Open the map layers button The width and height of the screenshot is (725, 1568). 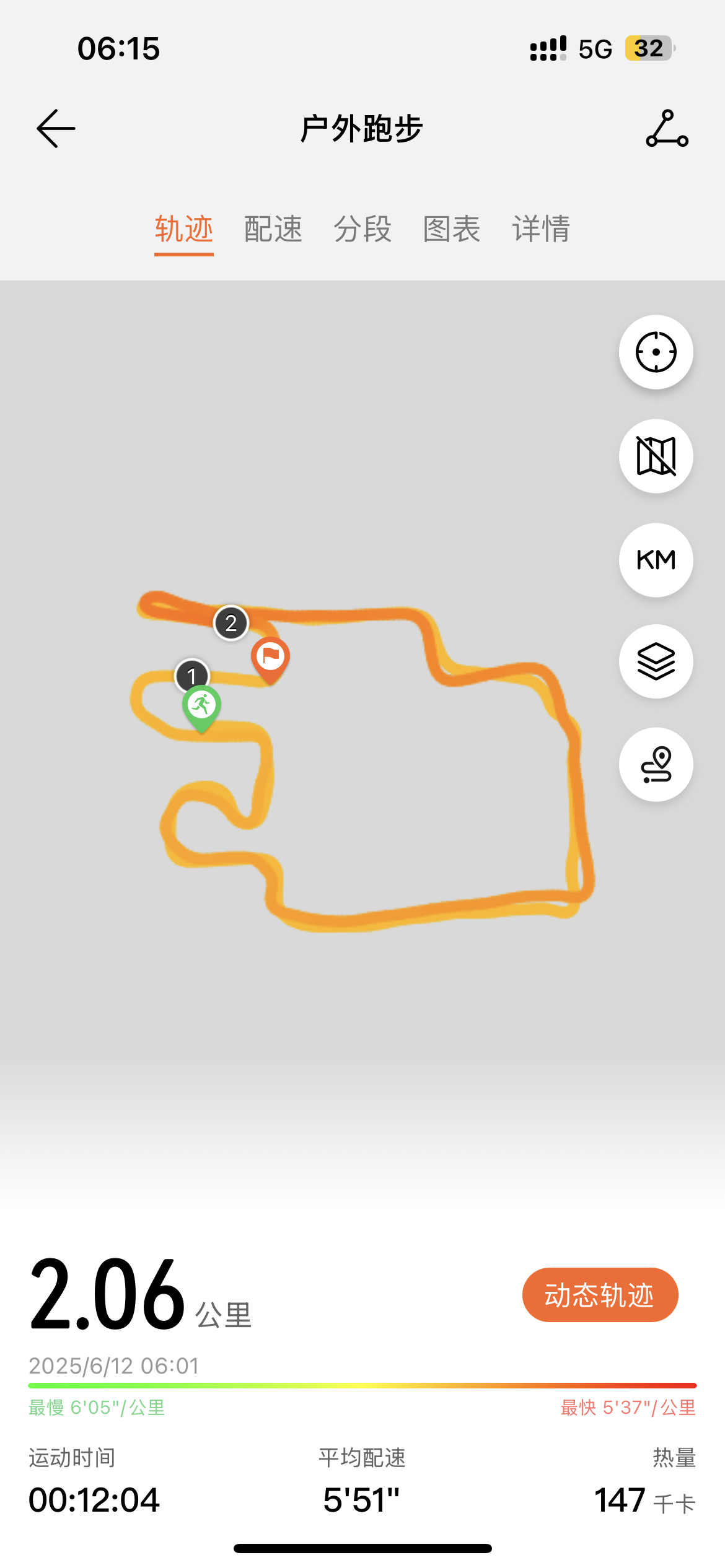pos(656,661)
